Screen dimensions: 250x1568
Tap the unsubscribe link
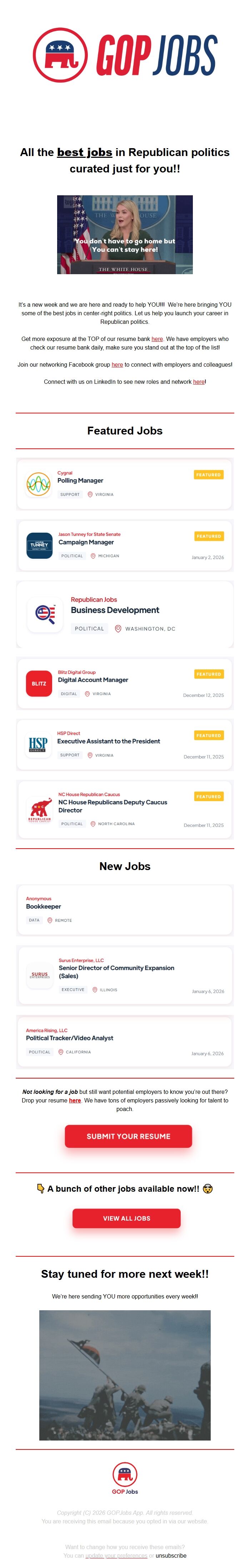pos(171,1555)
